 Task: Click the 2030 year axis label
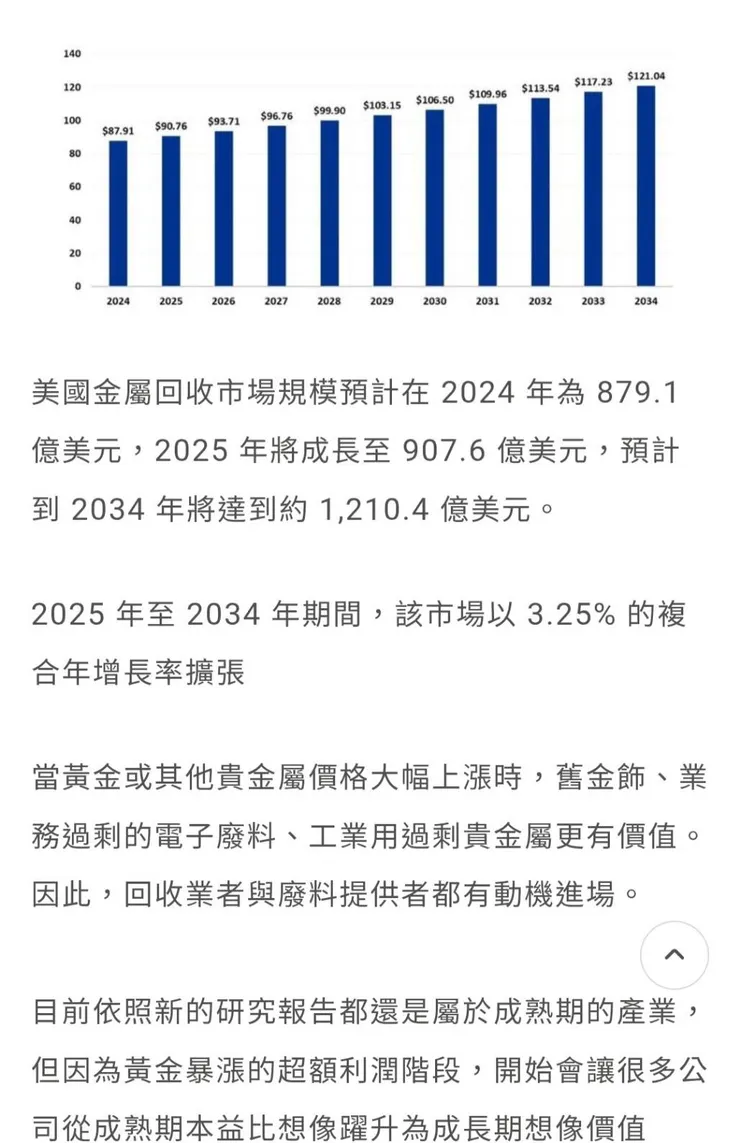pos(434,298)
